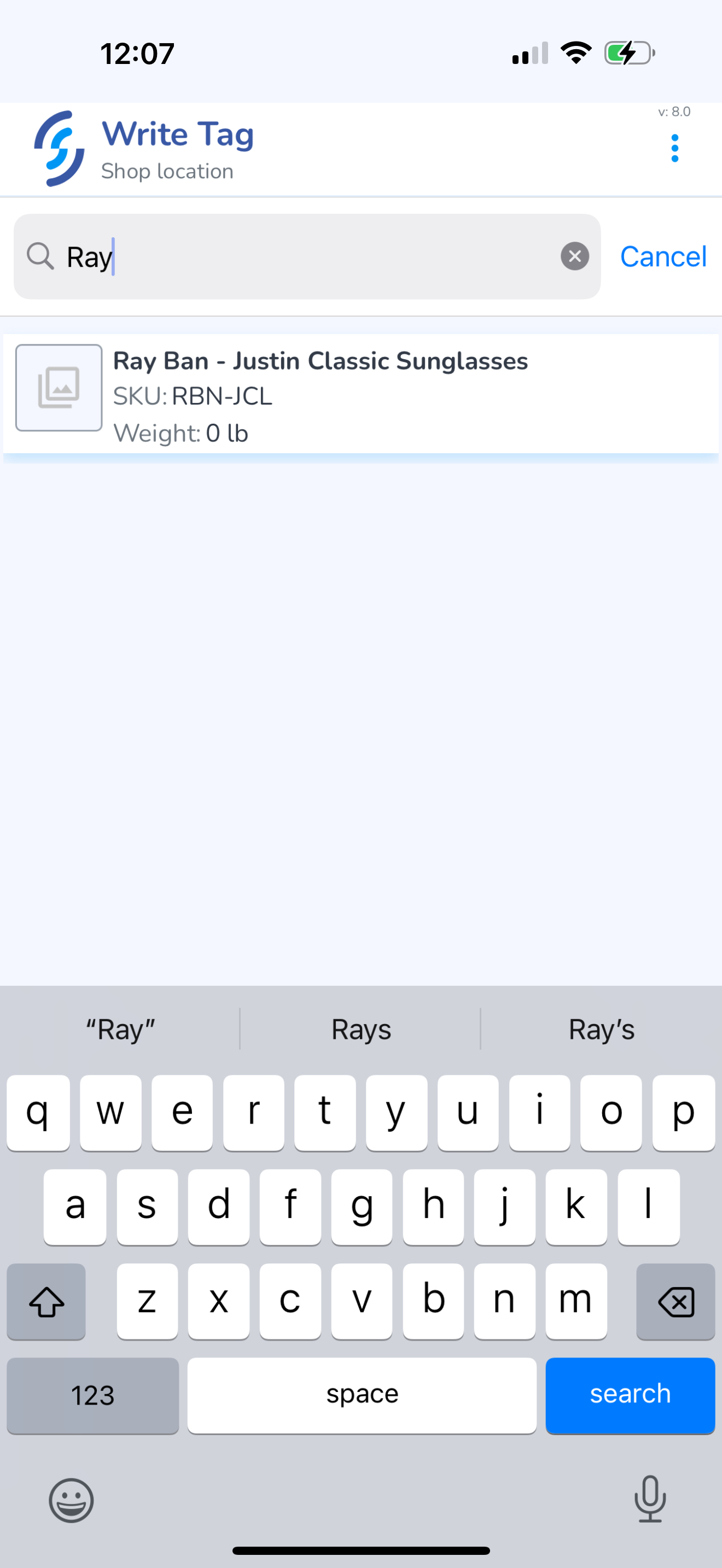Image resolution: width=722 pixels, height=1568 pixels.
Task: Open the three-dot overflow menu
Action: [x=674, y=149]
